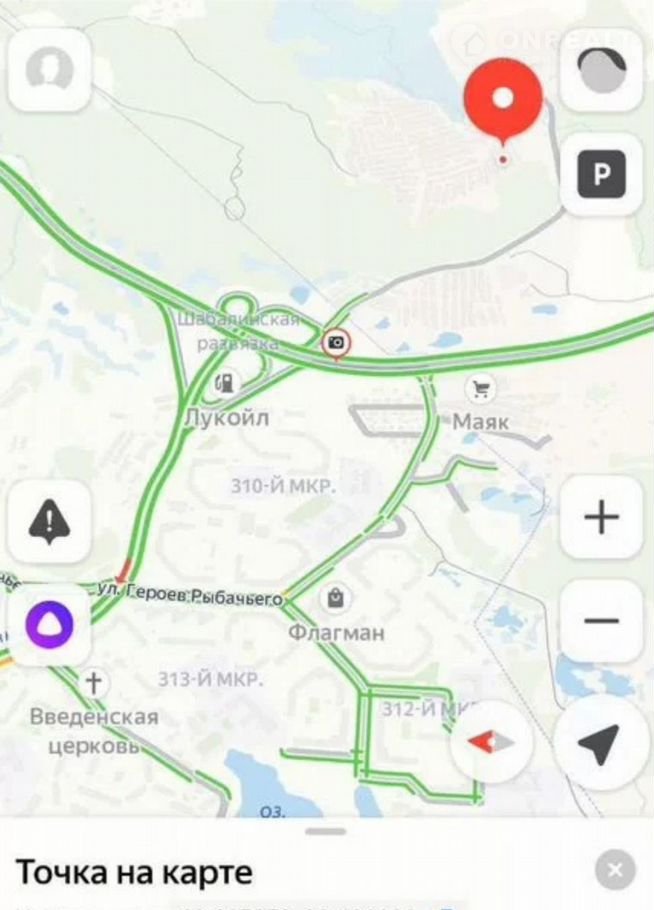The width and height of the screenshot is (654, 910).
Task: Toggle the traffic layer indicator
Action: click(601, 70)
